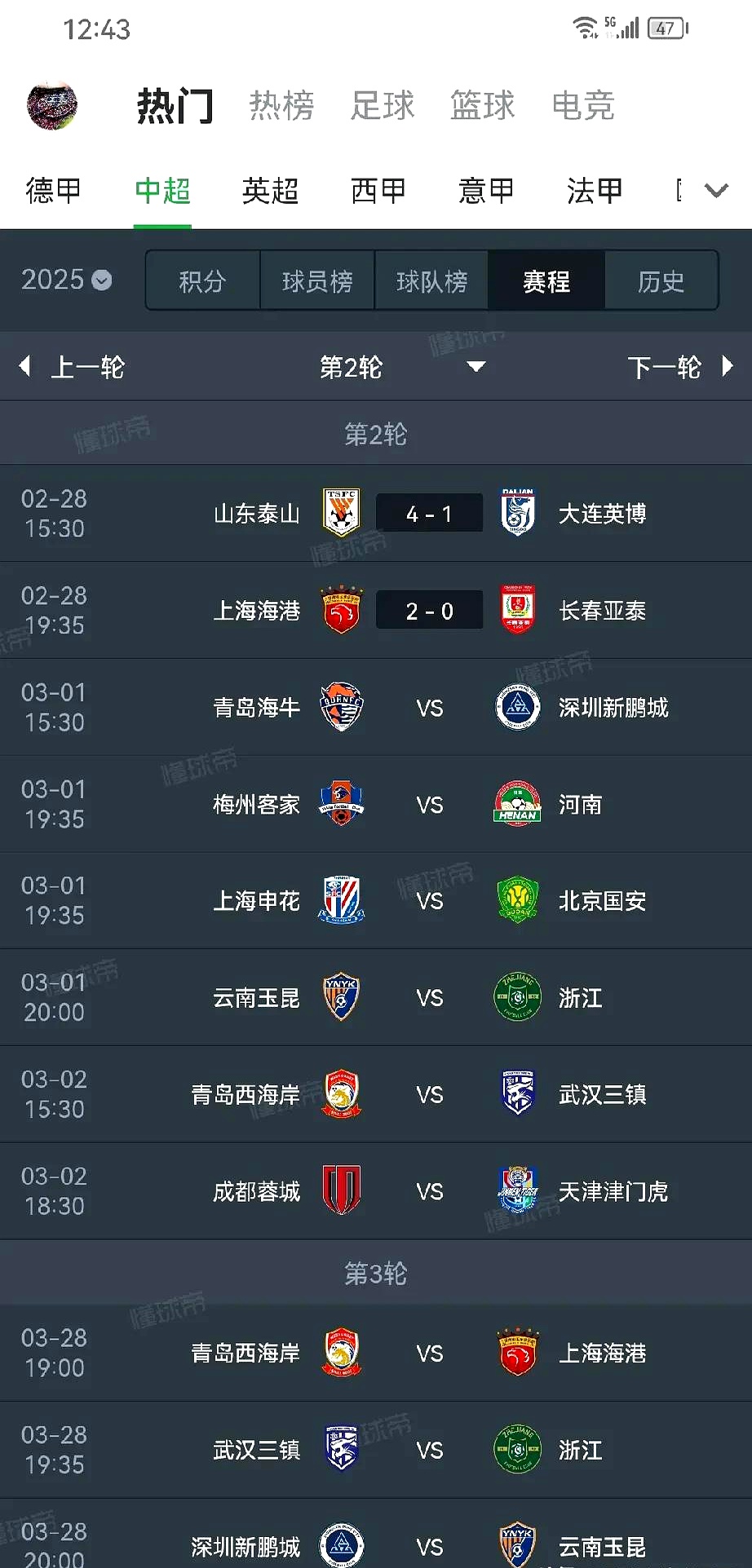Select the Zhejiang (浙江) club badge
The width and height of the screenshot is (752, 1568).
[x=517, y=996]
